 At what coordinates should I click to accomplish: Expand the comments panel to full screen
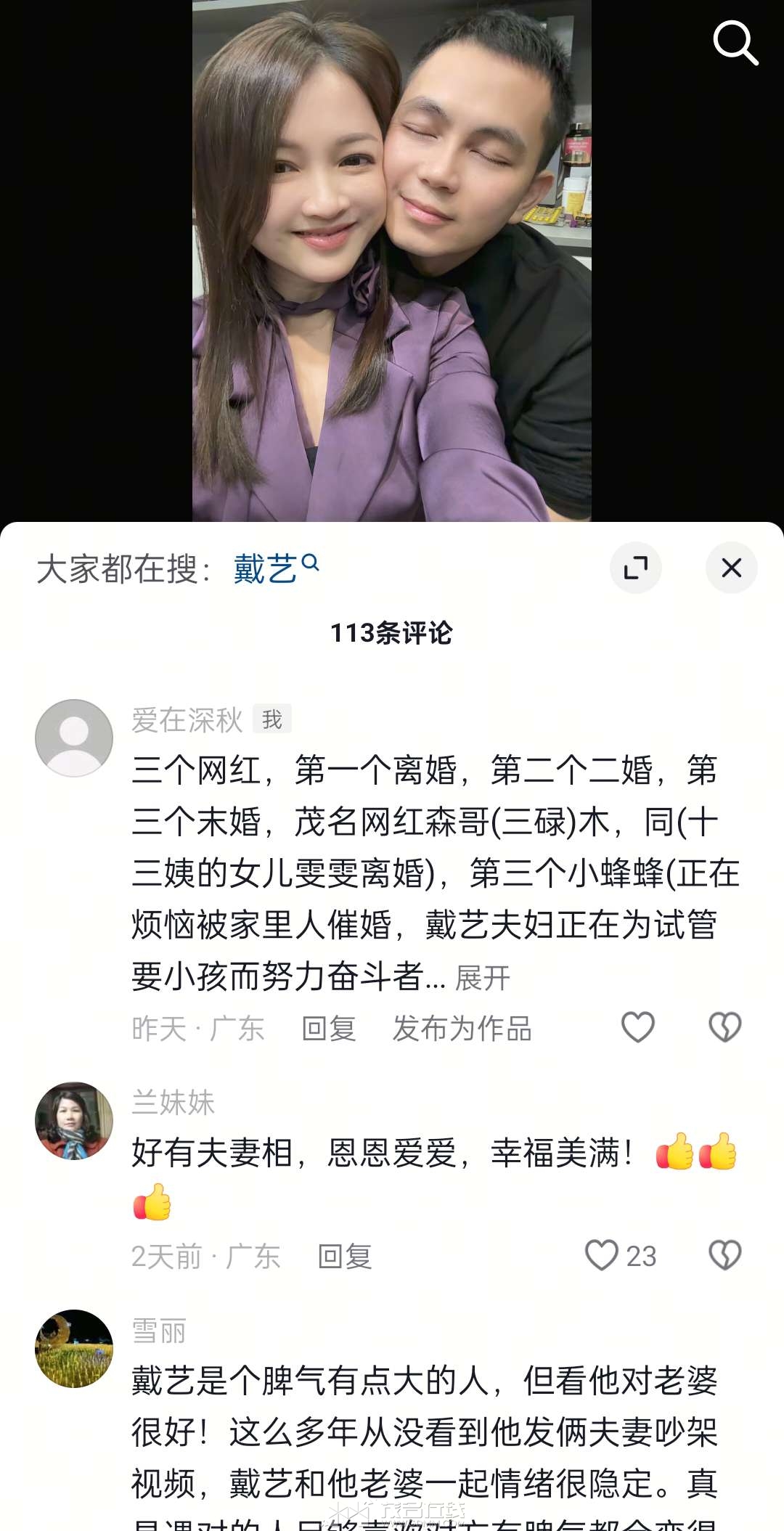pos(635,568)
